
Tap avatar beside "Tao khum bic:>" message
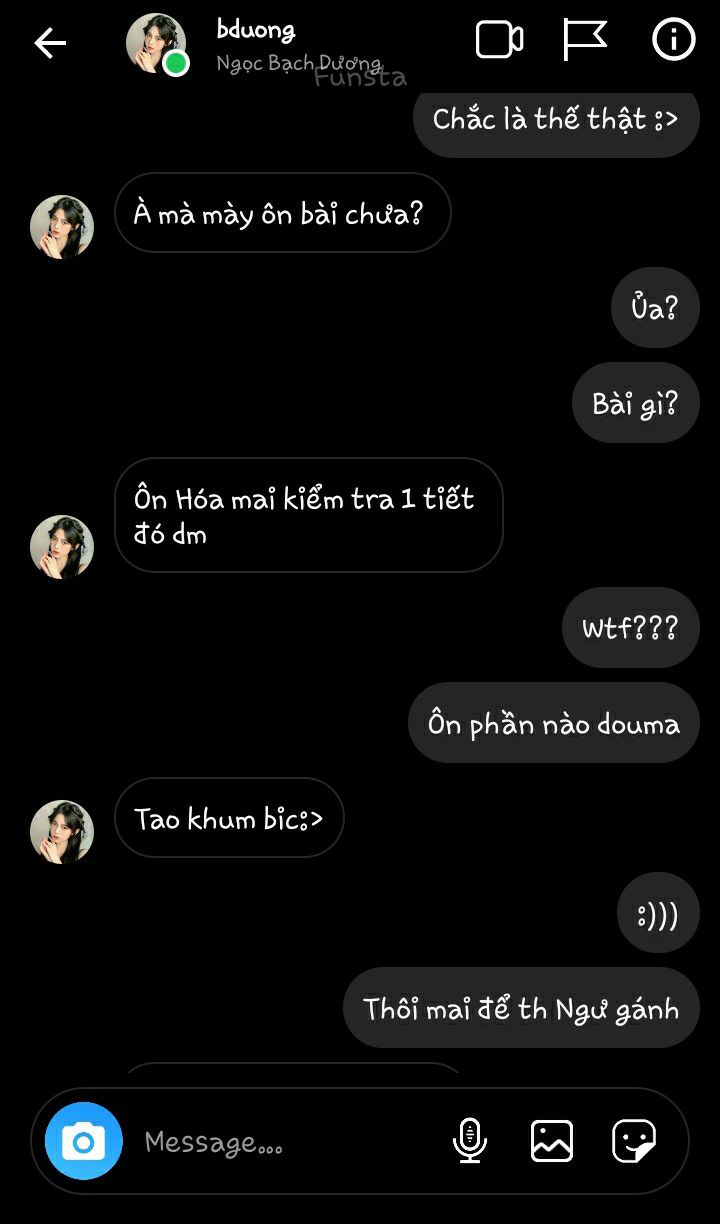pyautogui.click(x=62, y=831)
